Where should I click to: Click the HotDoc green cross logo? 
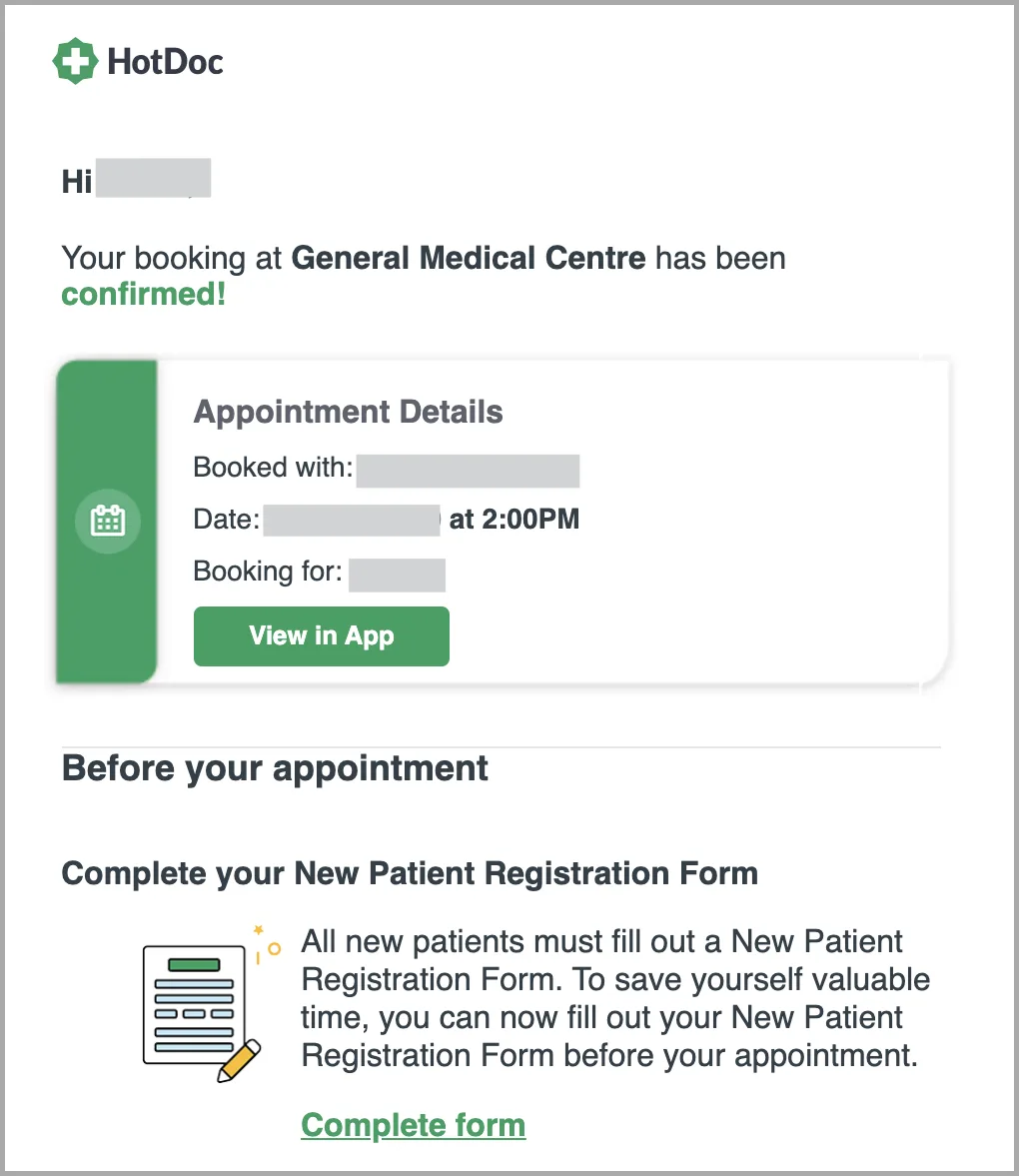[75, 61]
